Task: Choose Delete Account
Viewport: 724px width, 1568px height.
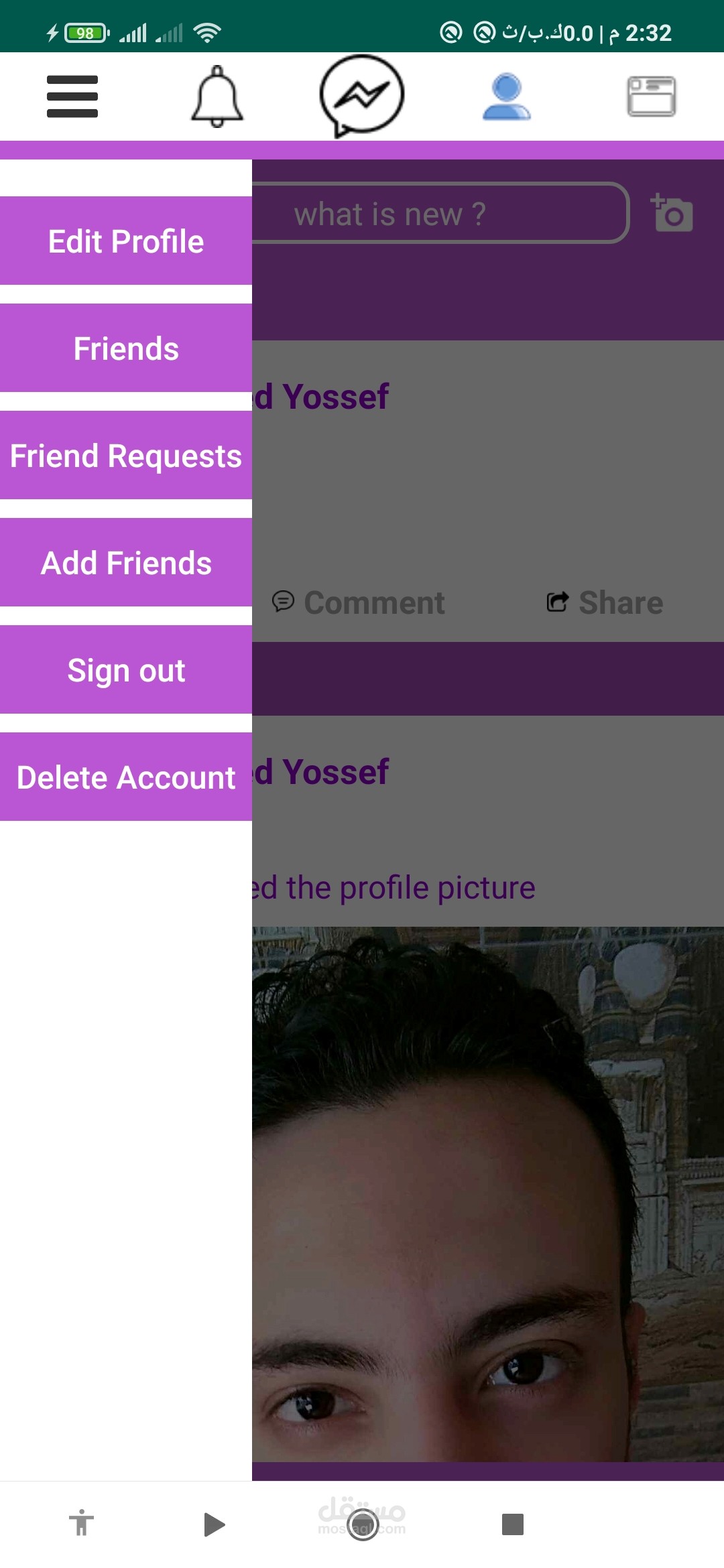Action: click(126, 777)
